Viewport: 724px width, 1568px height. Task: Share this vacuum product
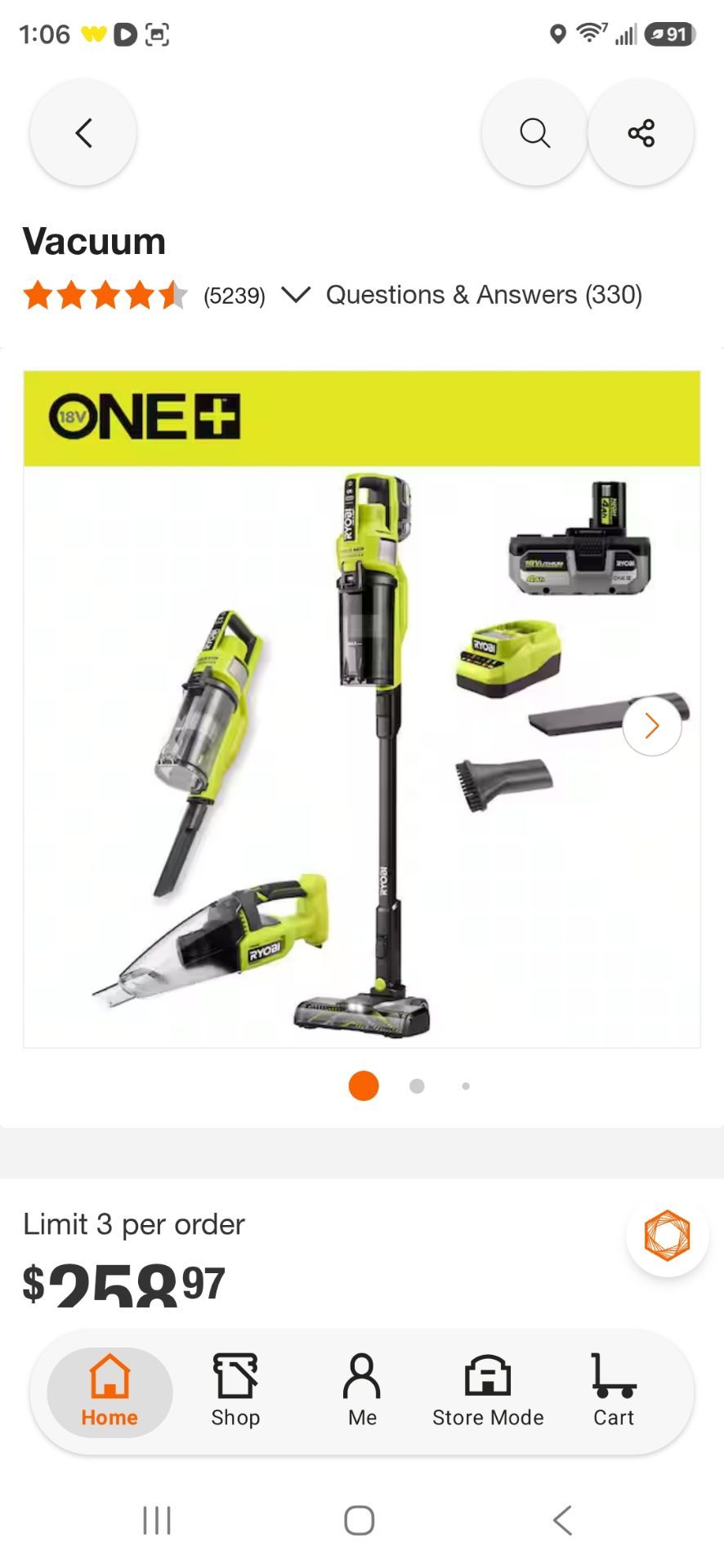click(641, 132)
